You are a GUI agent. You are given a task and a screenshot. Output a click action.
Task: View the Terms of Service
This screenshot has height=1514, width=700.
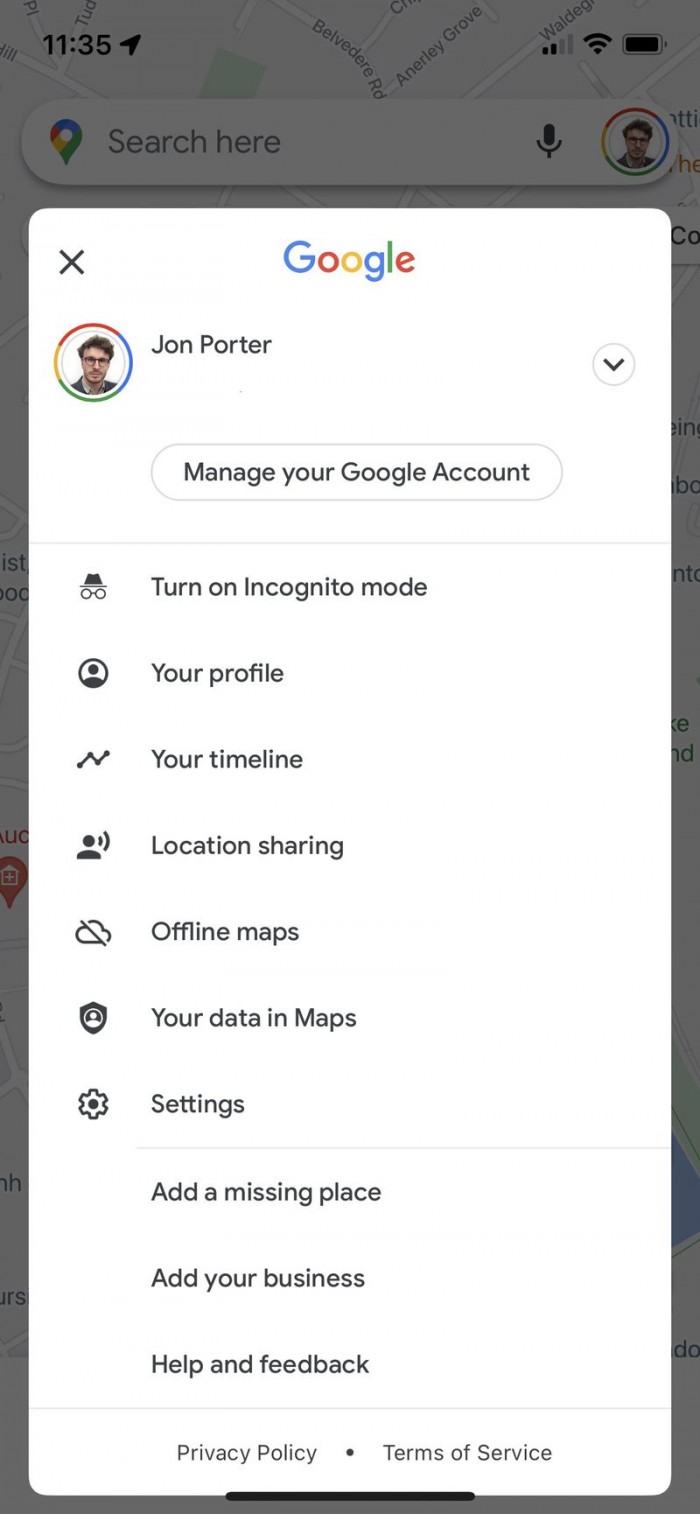tap(467, 1453)
